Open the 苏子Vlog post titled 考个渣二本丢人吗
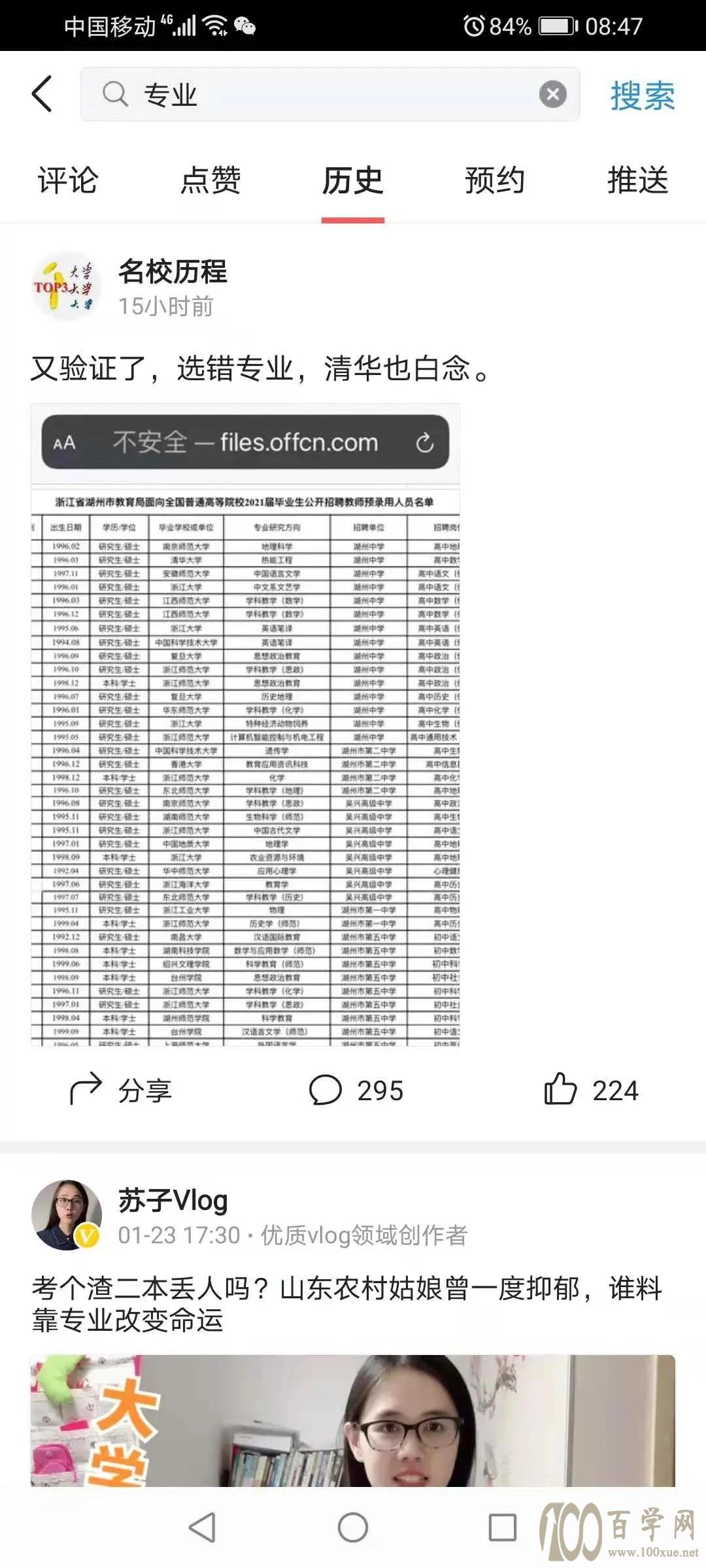 click(347, 1304)
